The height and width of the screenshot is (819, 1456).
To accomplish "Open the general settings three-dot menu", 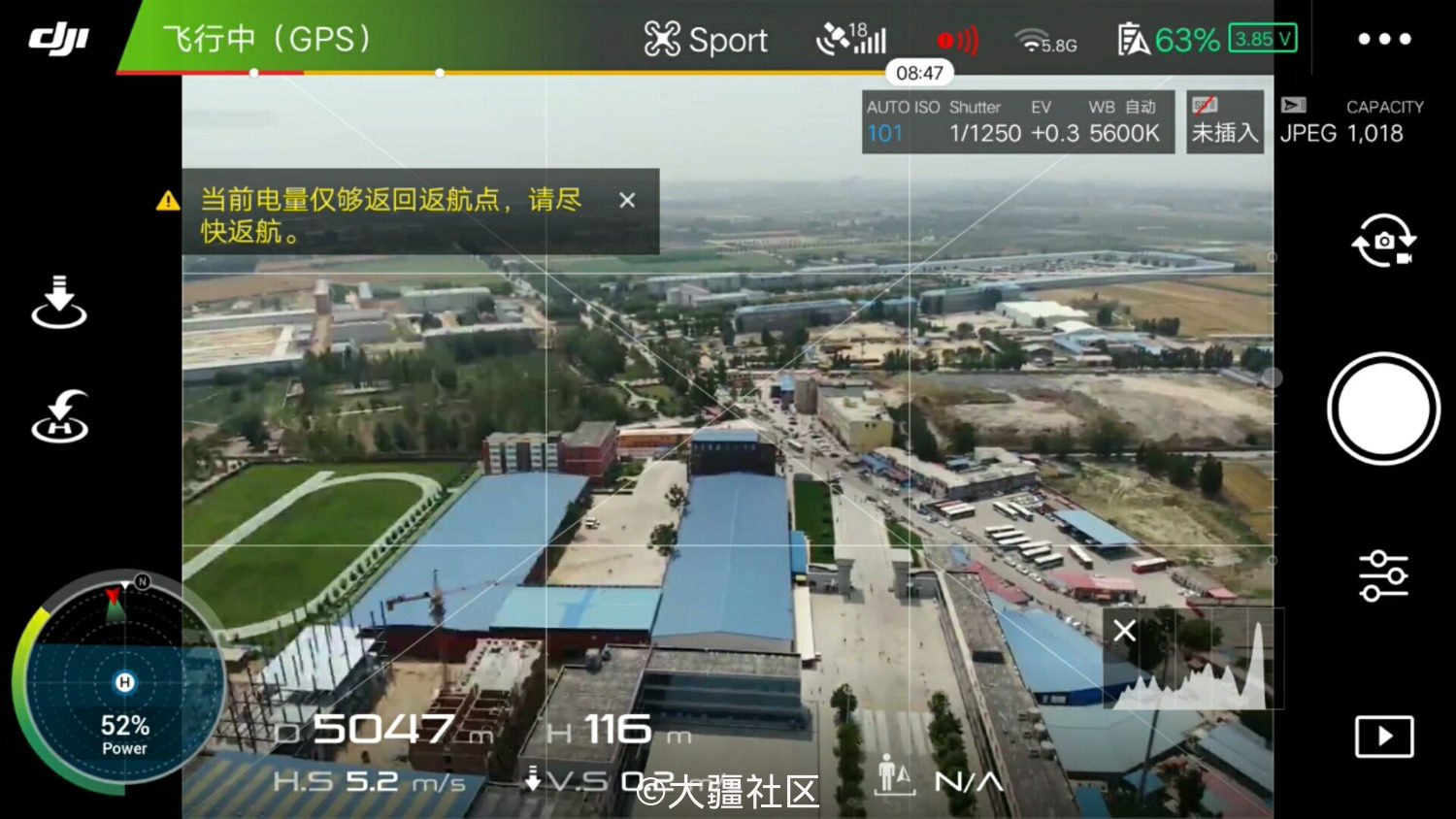I will [1384, 39].
